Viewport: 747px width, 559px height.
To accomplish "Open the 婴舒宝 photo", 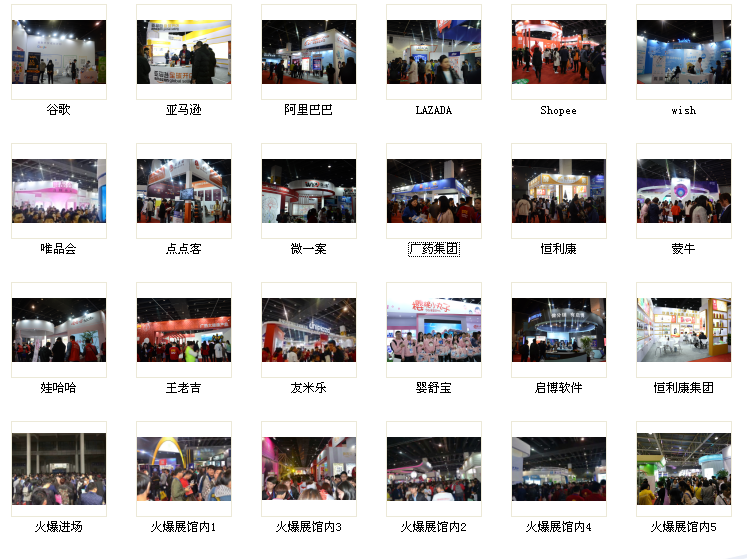I will [x=433, y=330].
